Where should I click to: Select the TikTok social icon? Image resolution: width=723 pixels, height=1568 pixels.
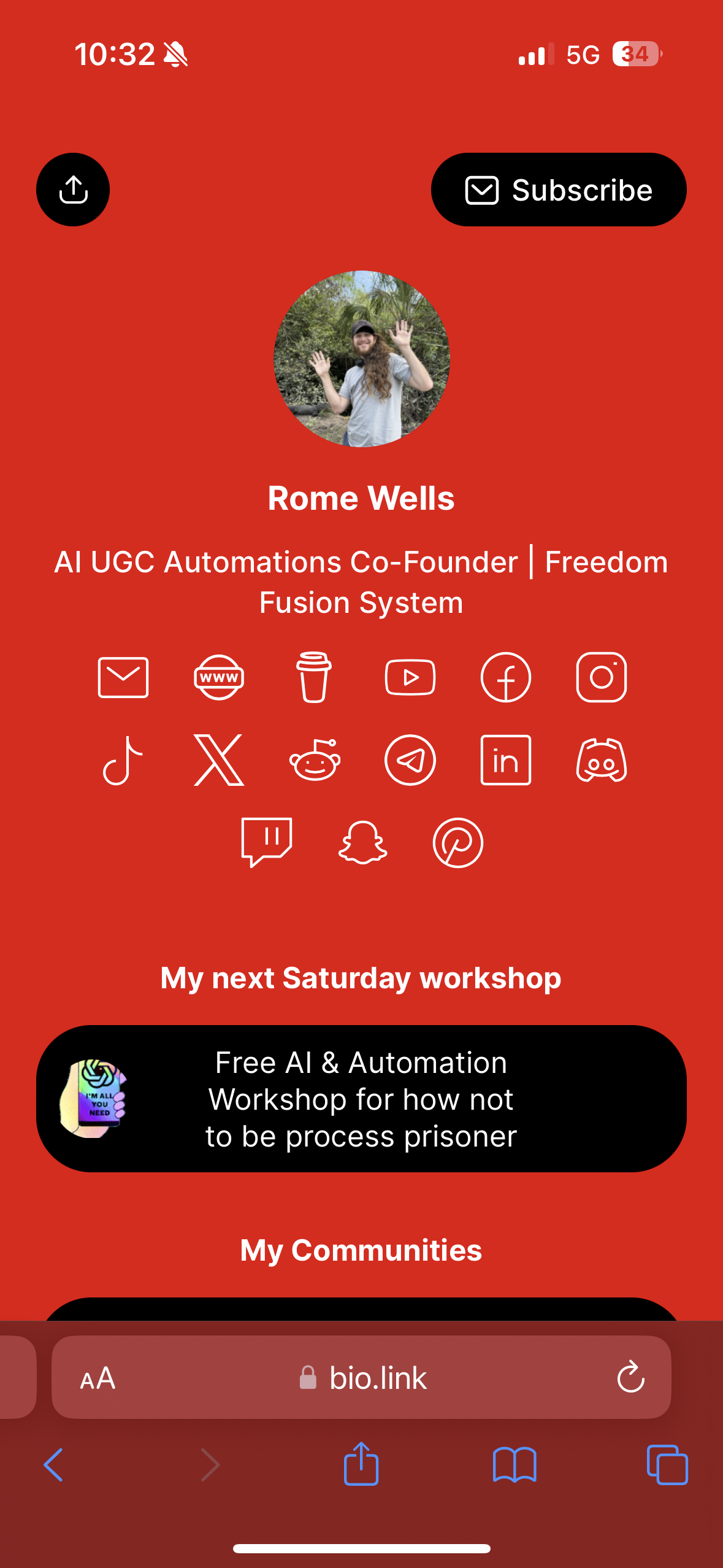(123, 759)
